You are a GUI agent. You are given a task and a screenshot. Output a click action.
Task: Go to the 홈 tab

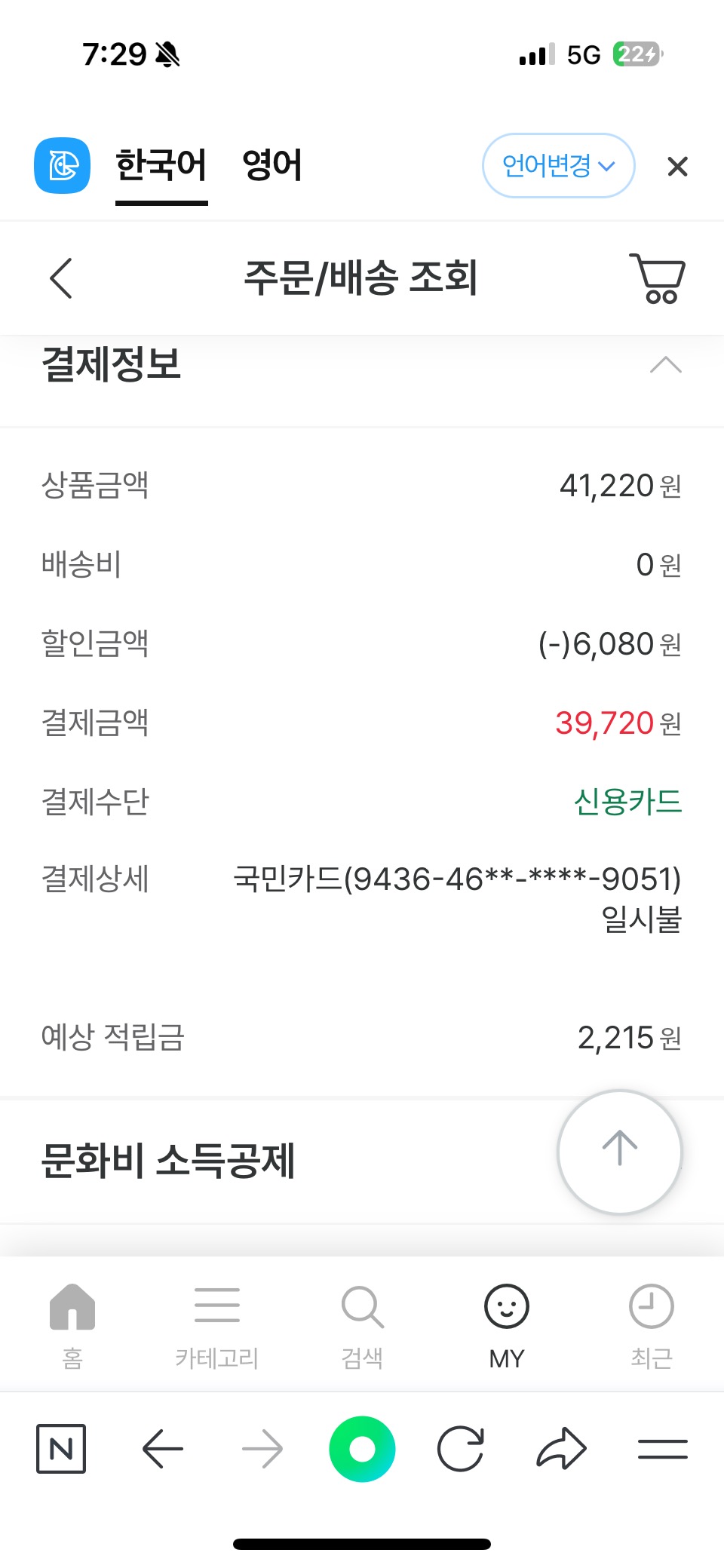pos(72,1326)
